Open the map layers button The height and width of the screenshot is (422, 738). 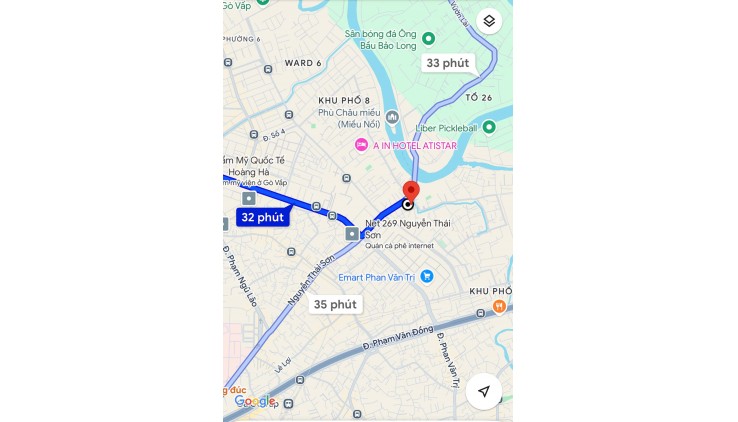(488, 21)
